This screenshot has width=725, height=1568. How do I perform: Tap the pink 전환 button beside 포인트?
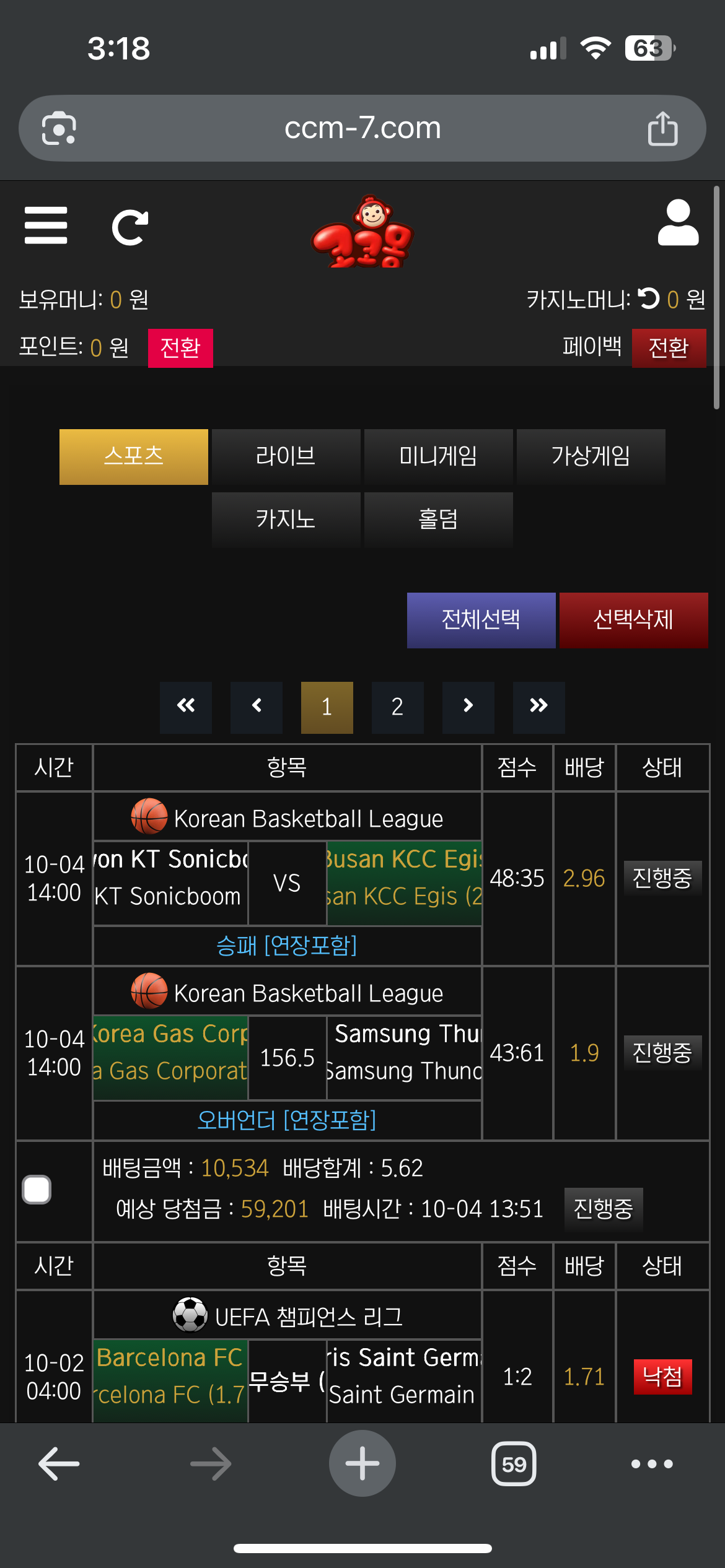180,348
